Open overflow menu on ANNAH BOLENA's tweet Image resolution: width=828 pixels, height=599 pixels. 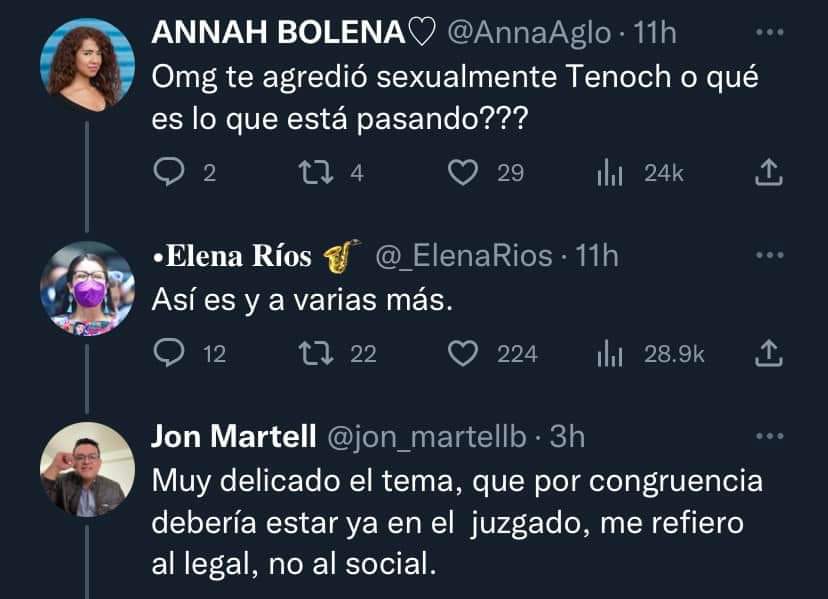tap(767, 33)
